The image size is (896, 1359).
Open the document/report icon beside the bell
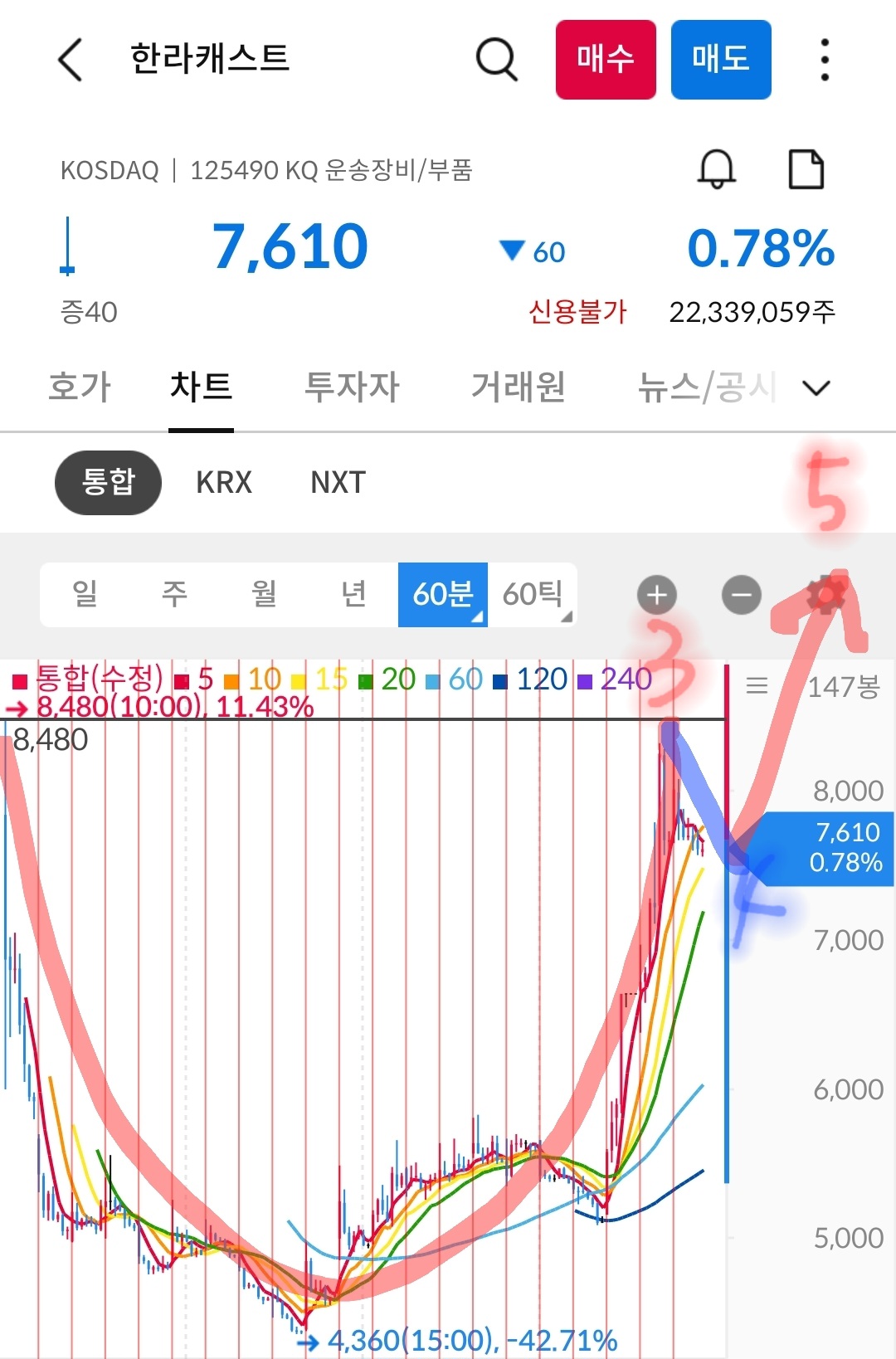coord(806,169)
